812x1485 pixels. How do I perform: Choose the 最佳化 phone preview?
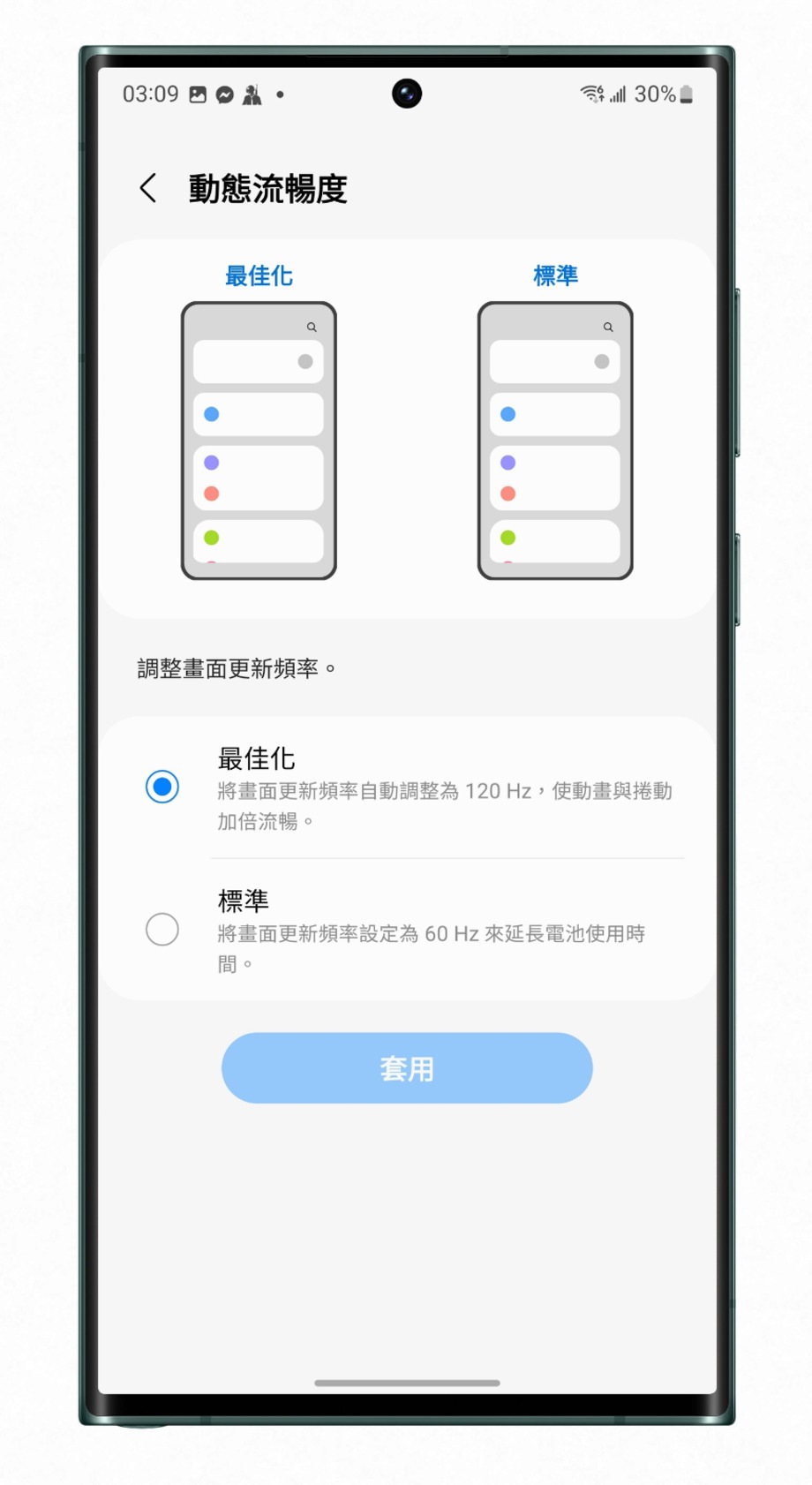pyautogui.click(x=259, y=440)
